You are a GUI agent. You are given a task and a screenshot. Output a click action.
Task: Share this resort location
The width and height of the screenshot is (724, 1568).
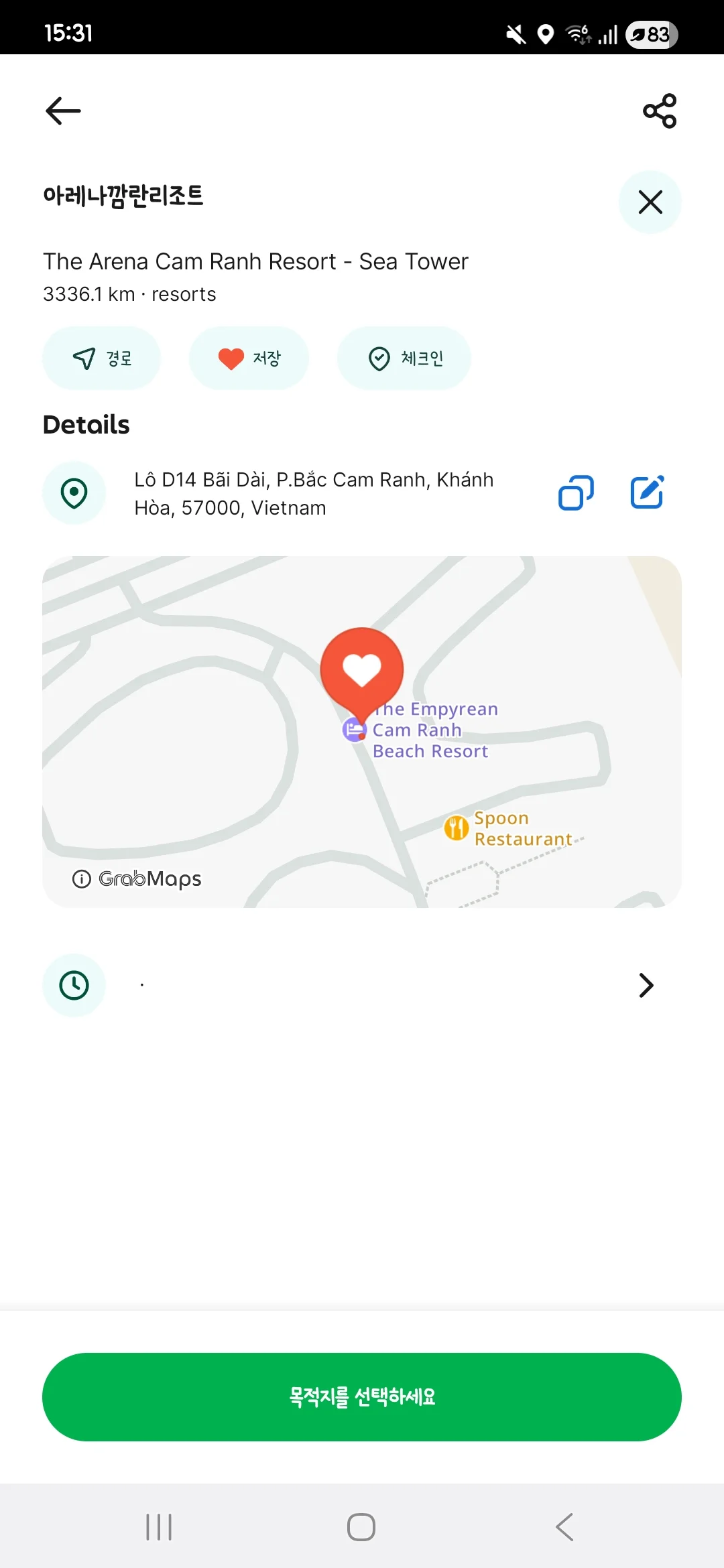point(660,111)
